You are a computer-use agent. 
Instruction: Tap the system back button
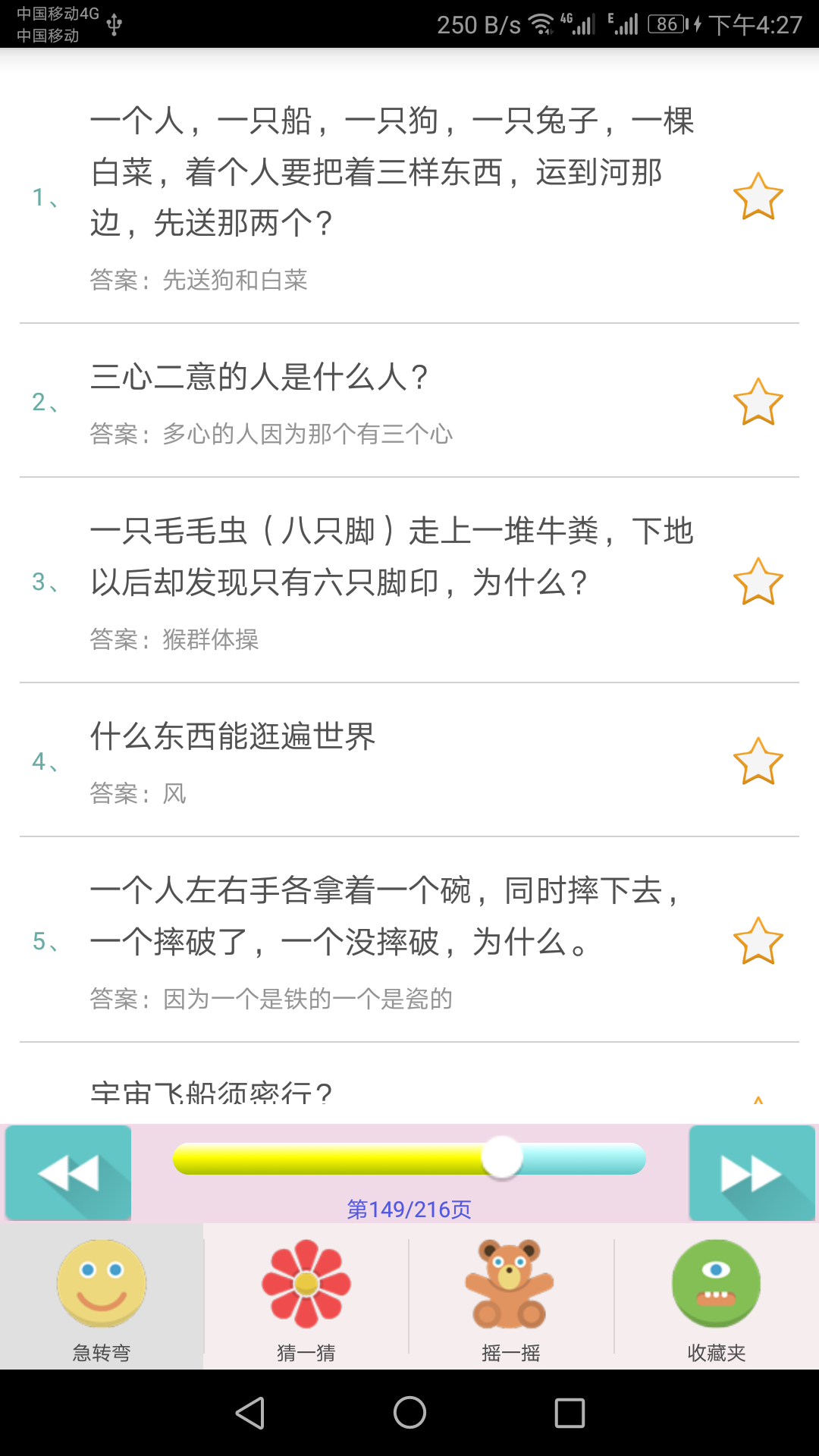250,1413
